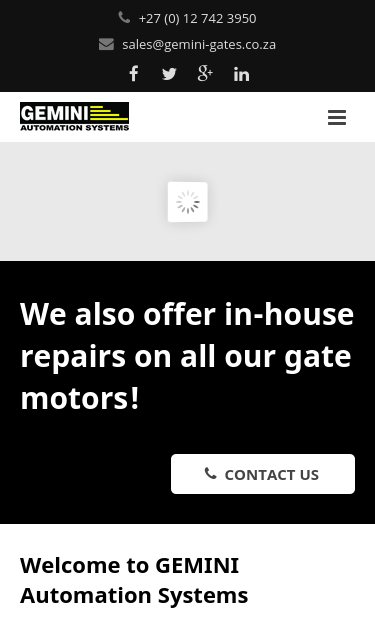Open the LinkedIn icon

(241, 74)
